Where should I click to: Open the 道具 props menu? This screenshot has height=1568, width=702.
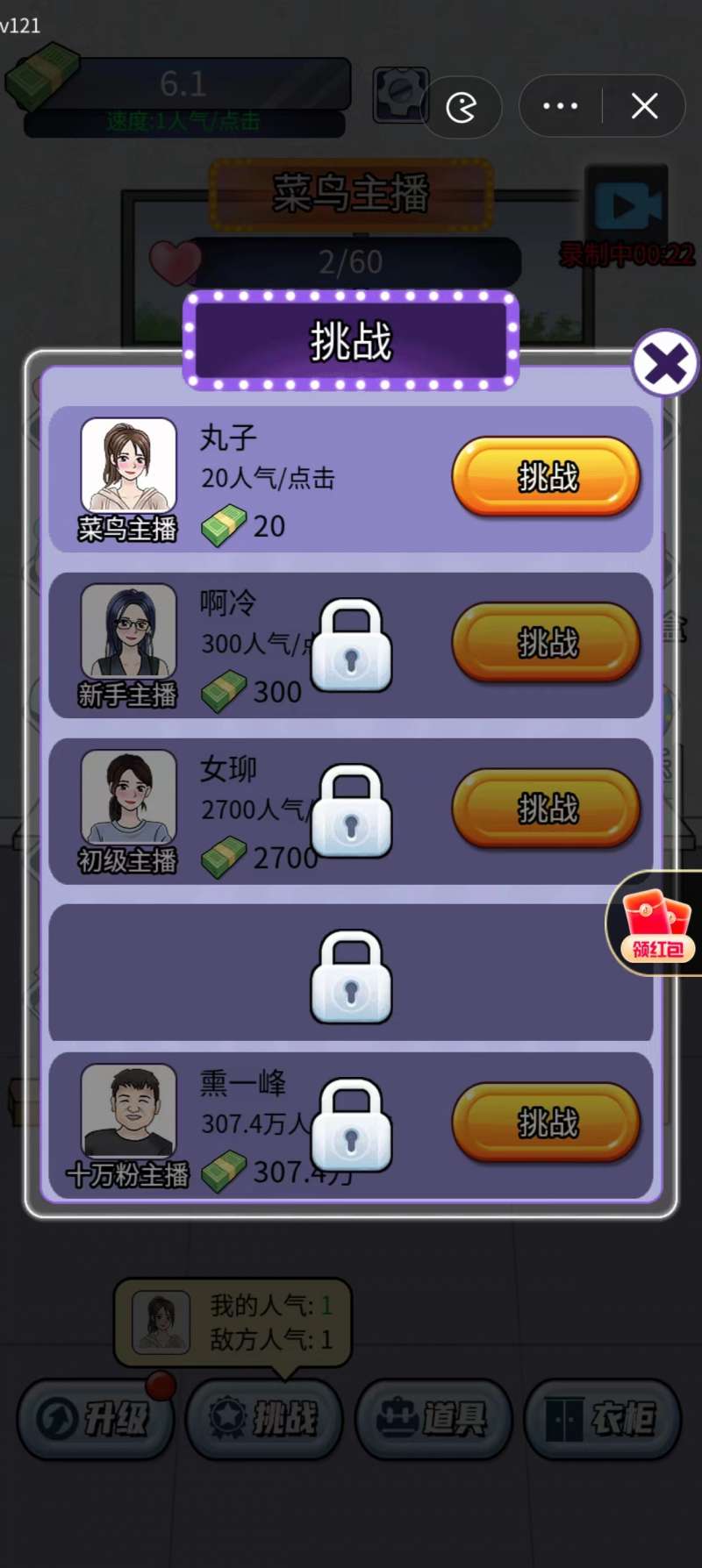coord(433,1418)
